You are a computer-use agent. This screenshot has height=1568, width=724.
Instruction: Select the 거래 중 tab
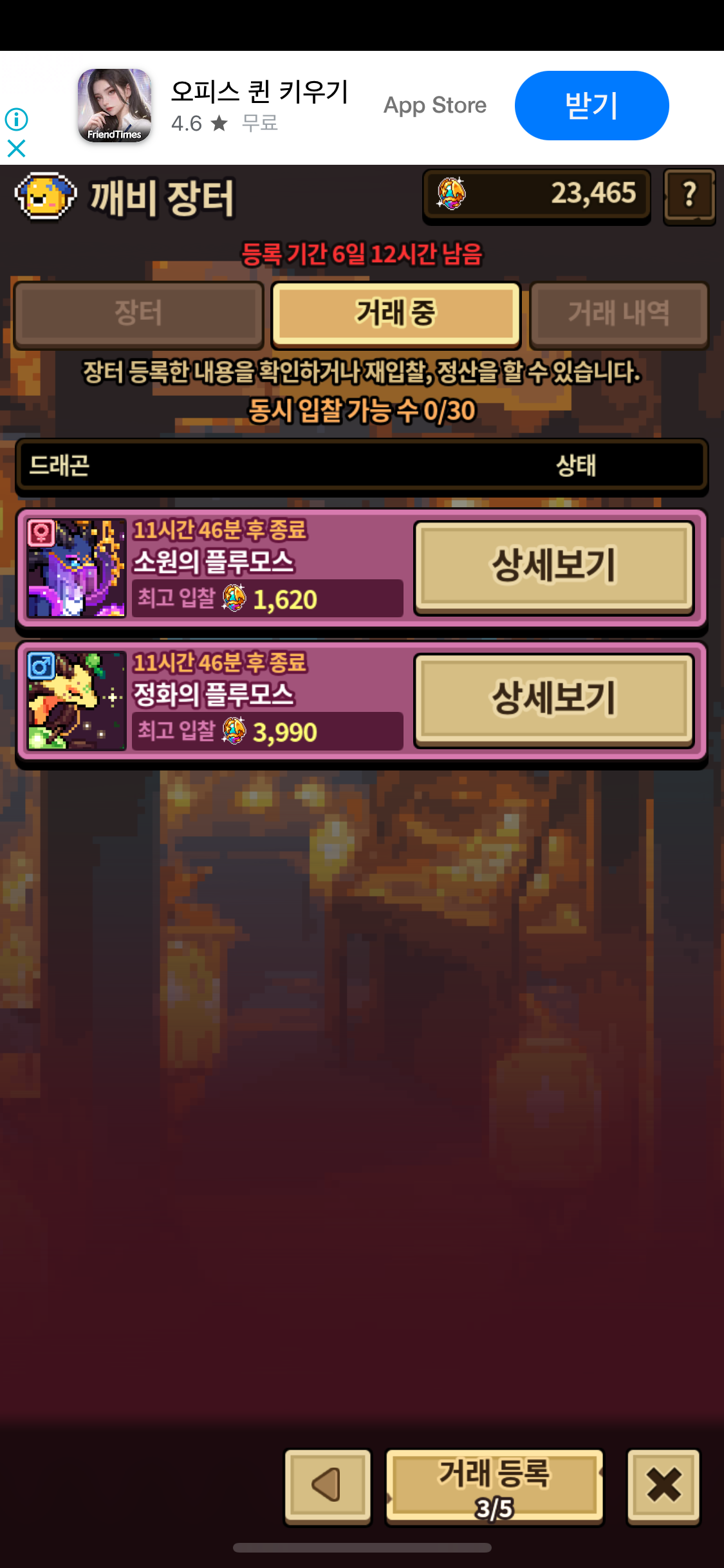tap(396, 313)
